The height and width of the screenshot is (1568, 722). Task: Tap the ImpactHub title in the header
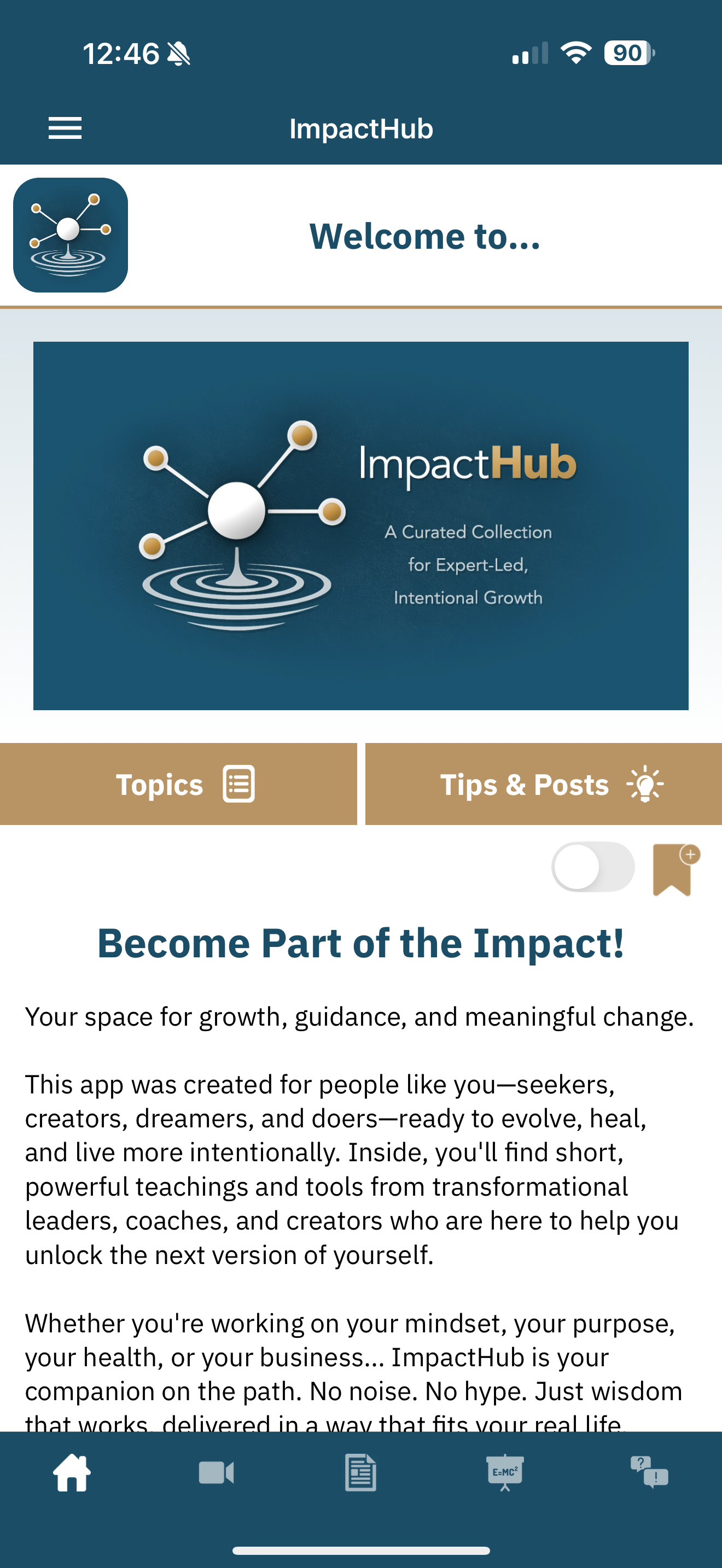(361, 128)
